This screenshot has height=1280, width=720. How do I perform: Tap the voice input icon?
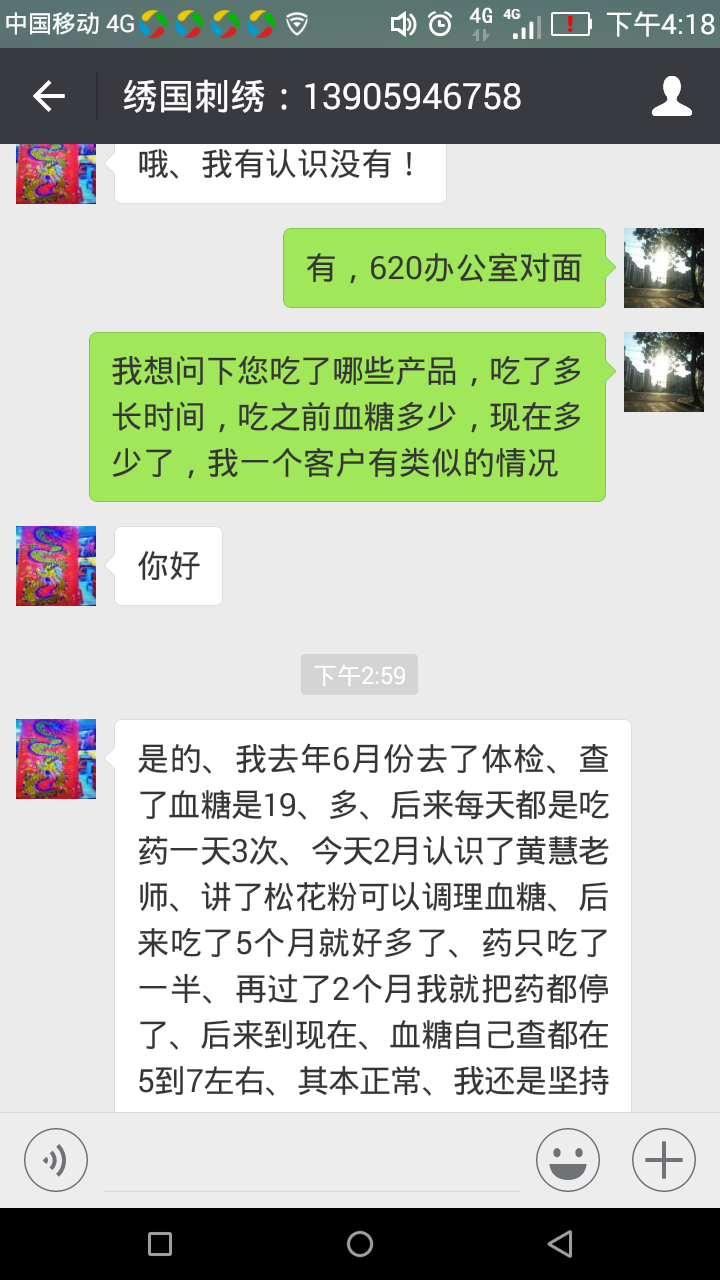[55, 1159]
